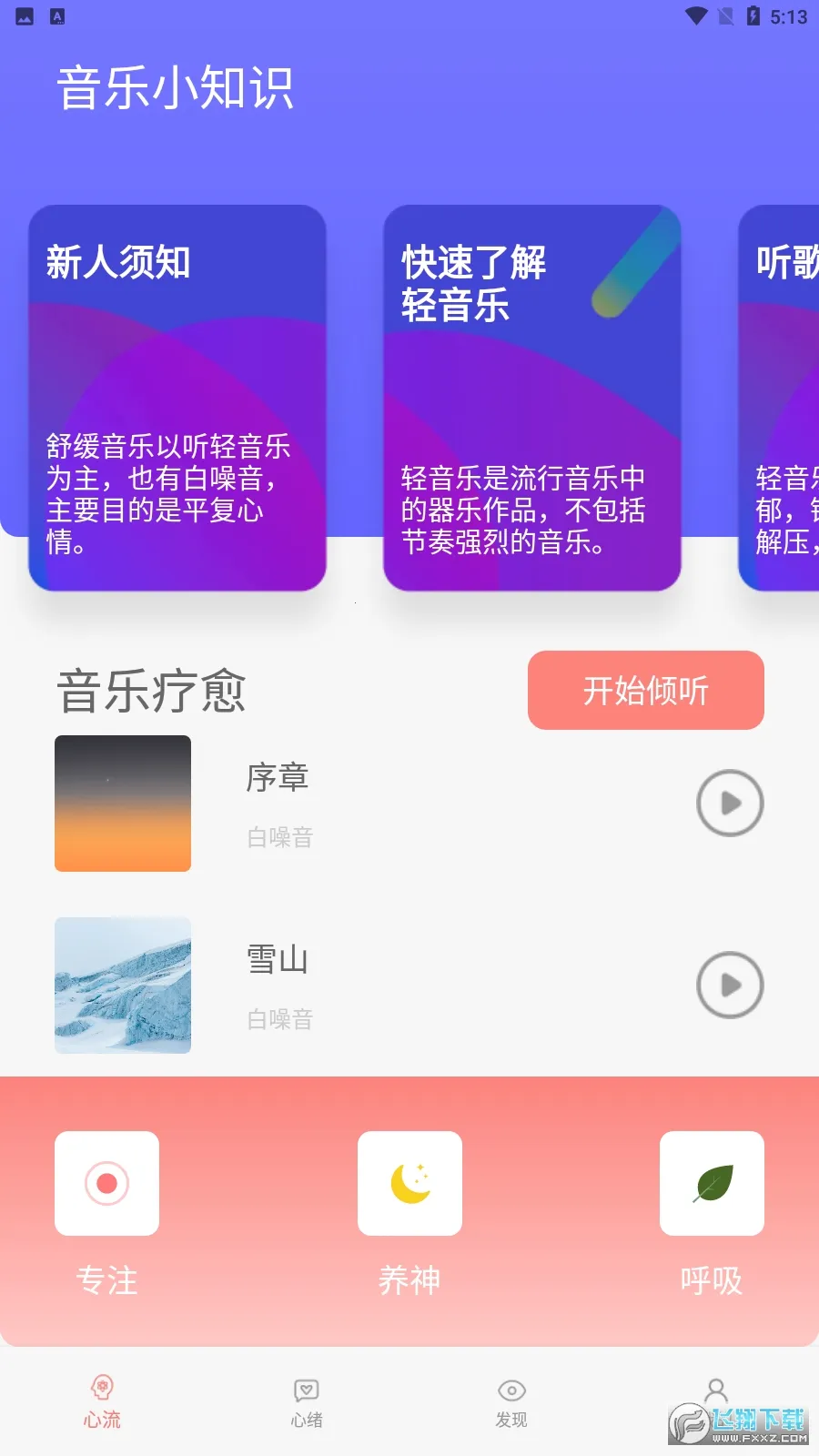
Task: Open the 雪山 snowy mountain thumbnail
Action: 123,985
